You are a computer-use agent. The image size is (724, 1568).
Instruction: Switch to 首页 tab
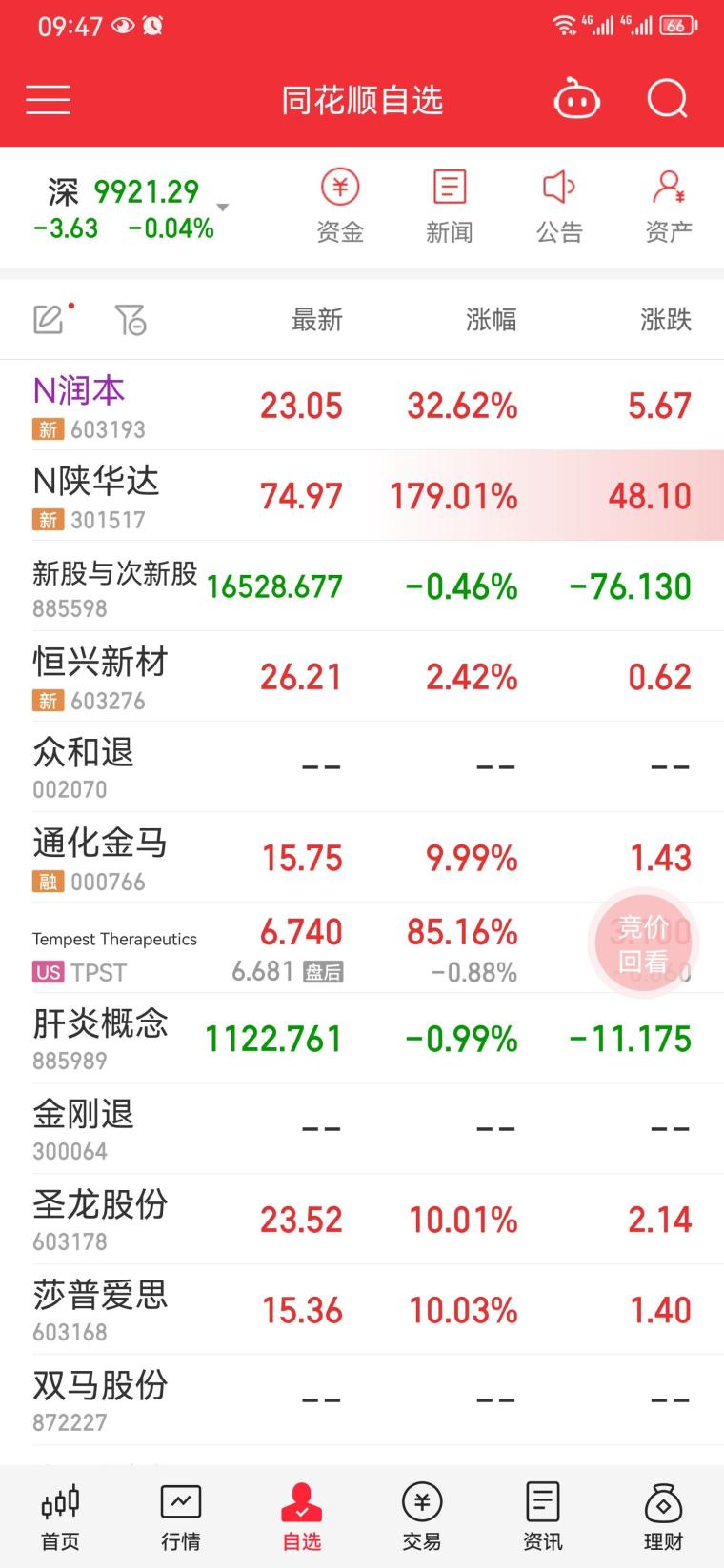[x=60, y=1518]
